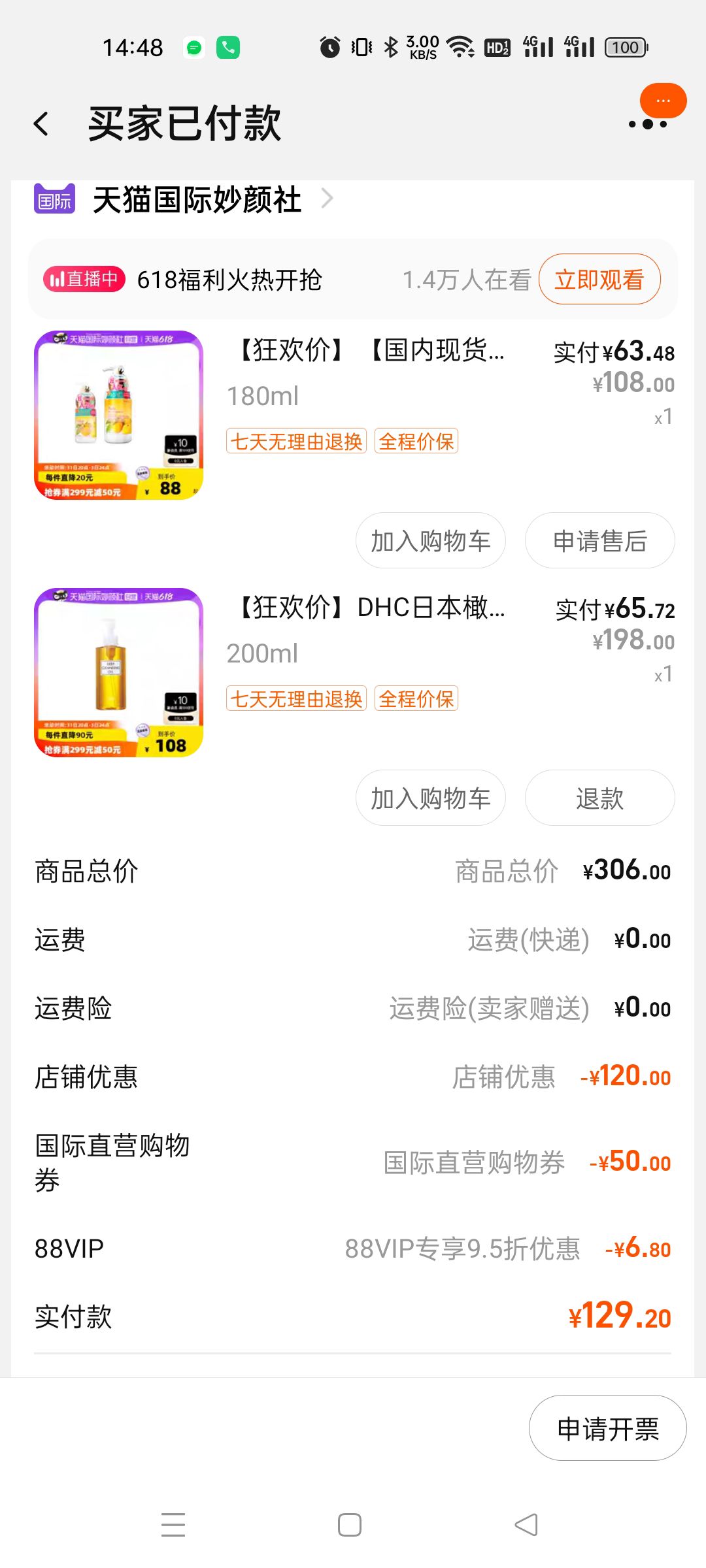Add the 180ml item to cart
This screenshot has width=706, height=1568.
point(430,540)
